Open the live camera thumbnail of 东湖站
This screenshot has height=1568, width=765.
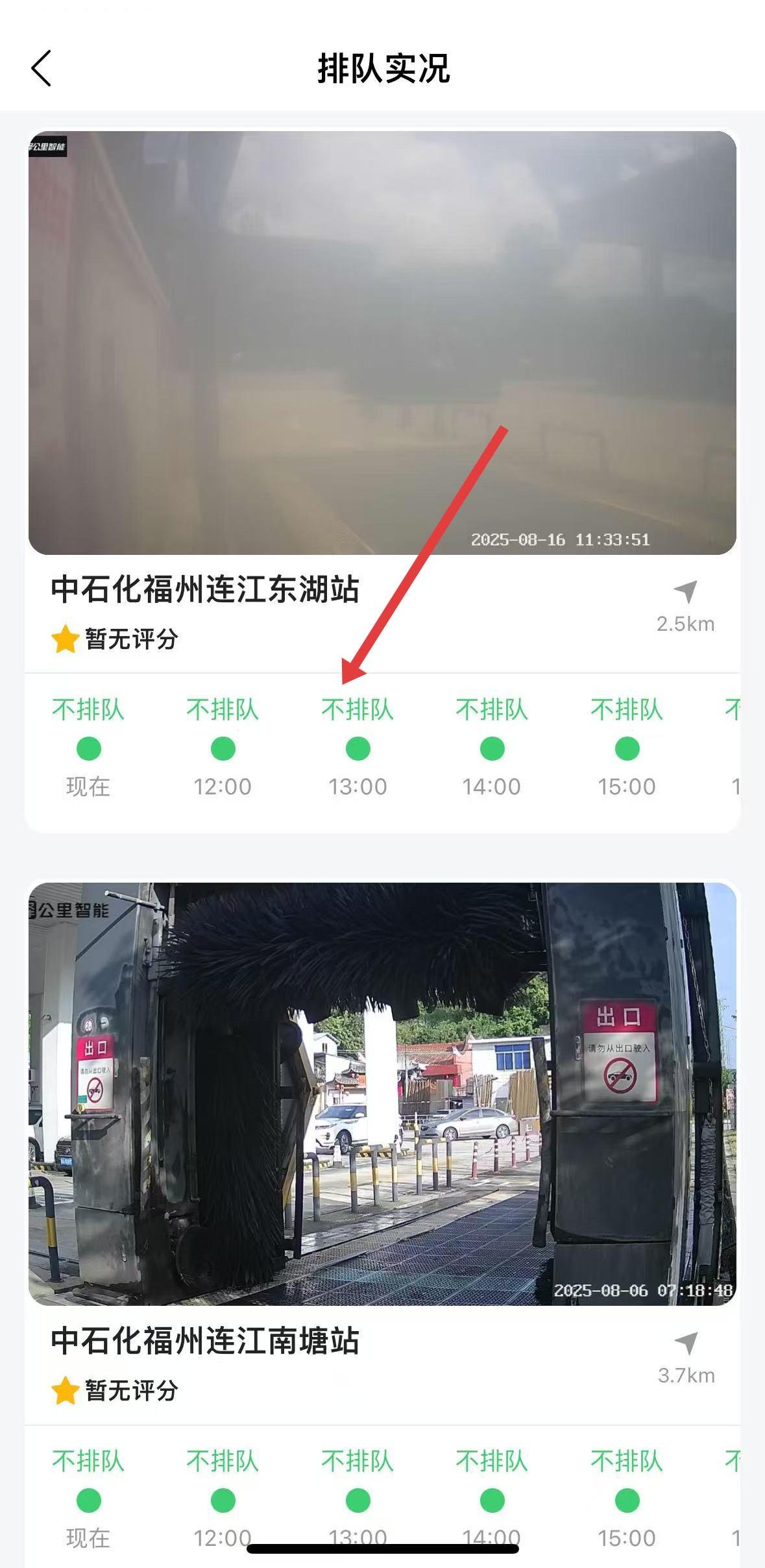(383, 341)
